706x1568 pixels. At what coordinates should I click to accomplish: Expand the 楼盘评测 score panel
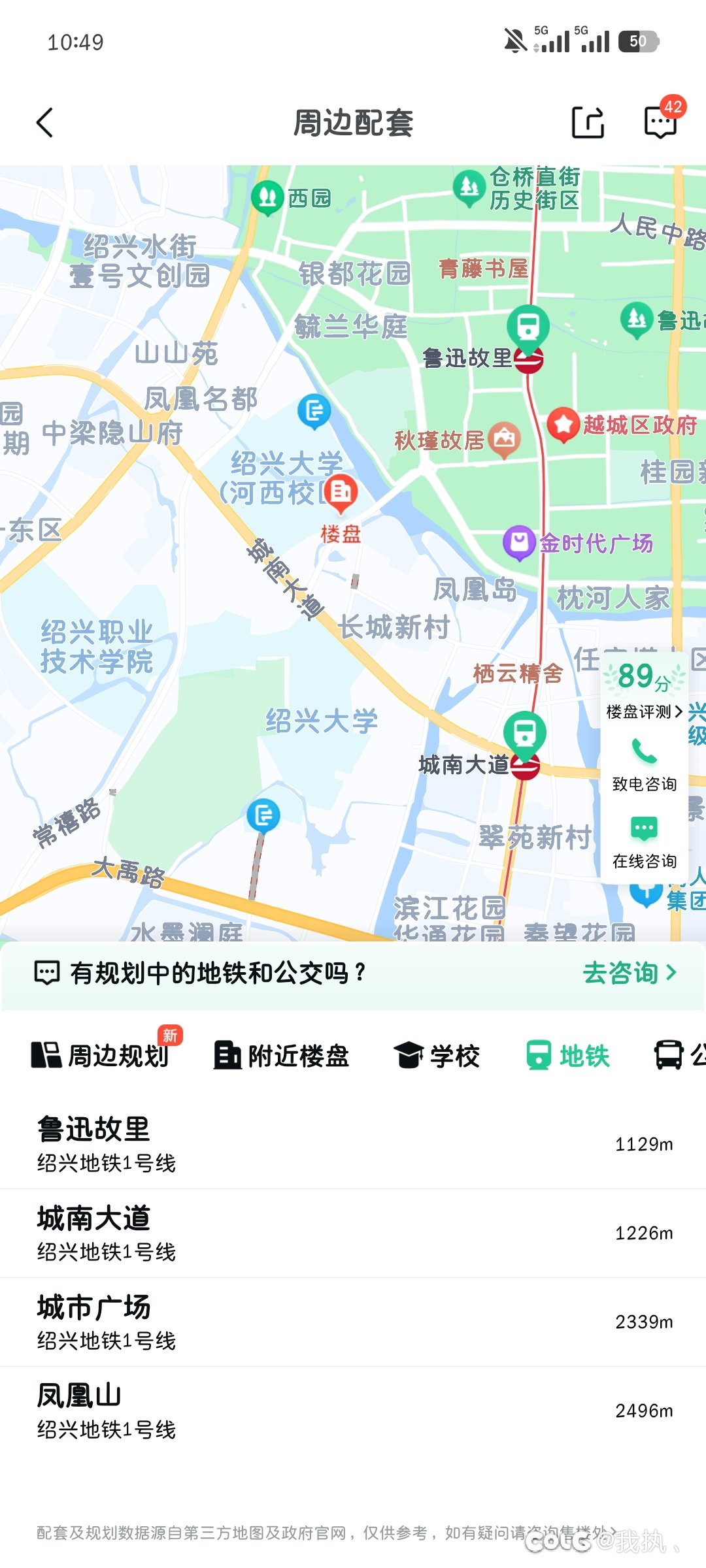pyautogui.click(x=644, y=712)
